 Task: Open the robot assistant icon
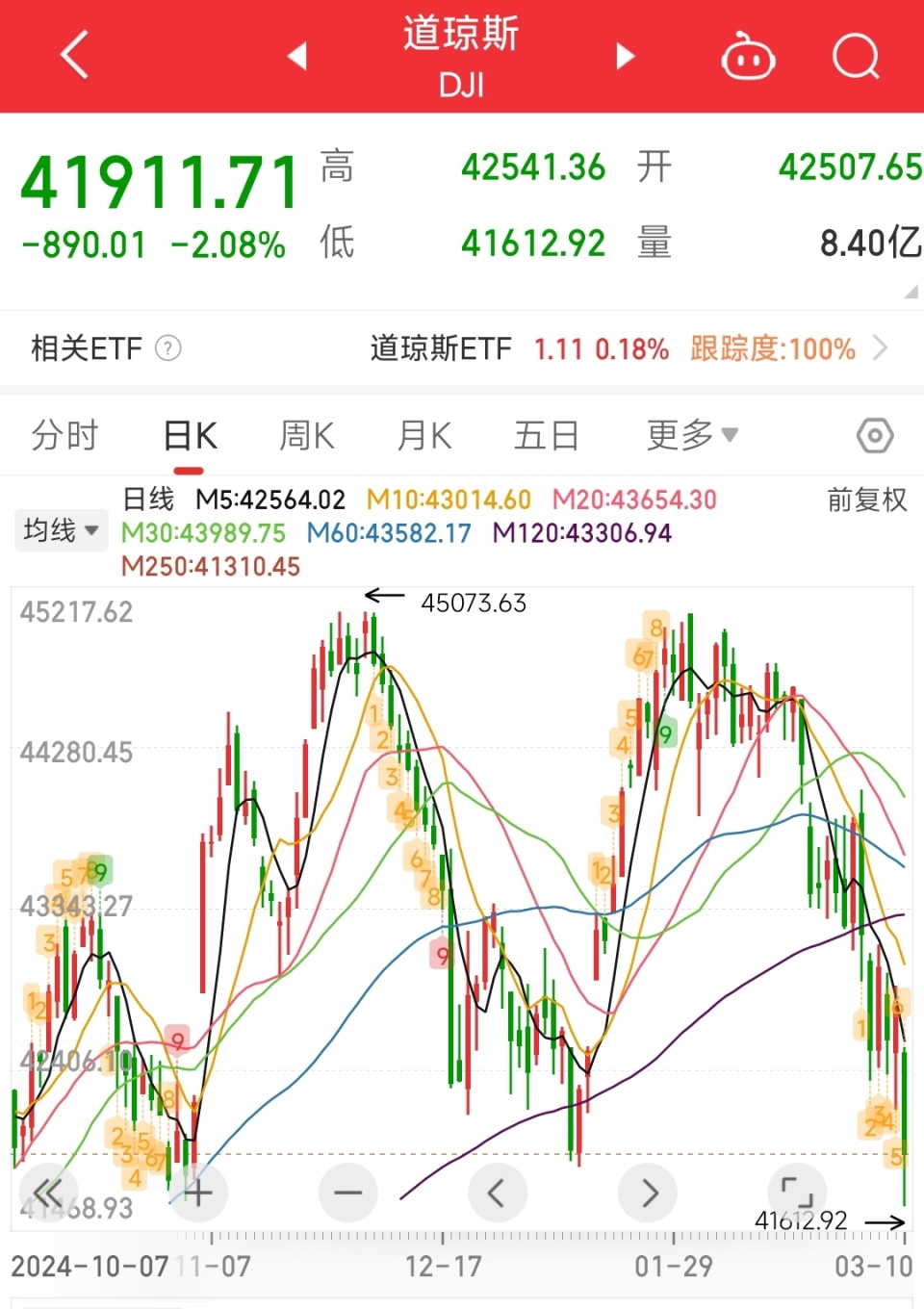748,56
